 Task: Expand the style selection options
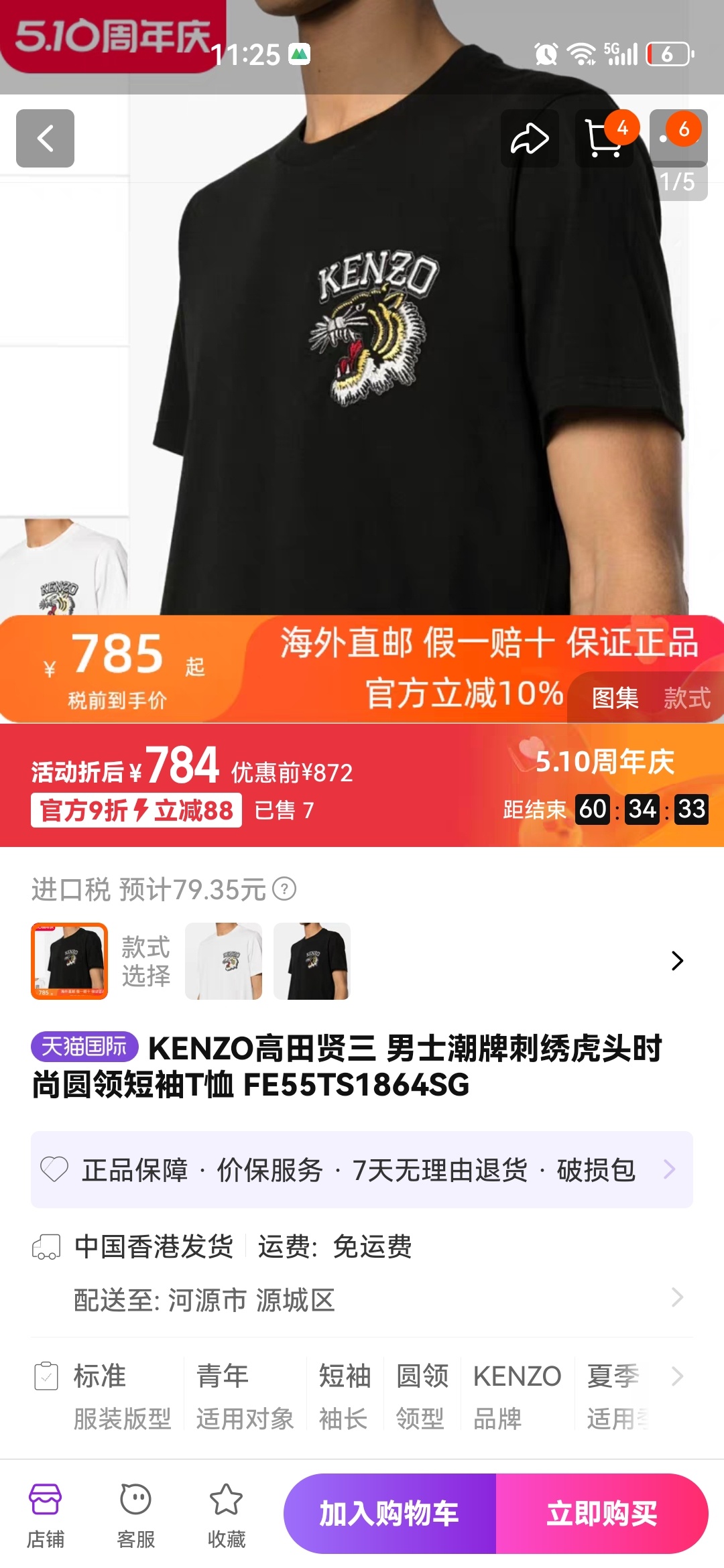[677, 961]
